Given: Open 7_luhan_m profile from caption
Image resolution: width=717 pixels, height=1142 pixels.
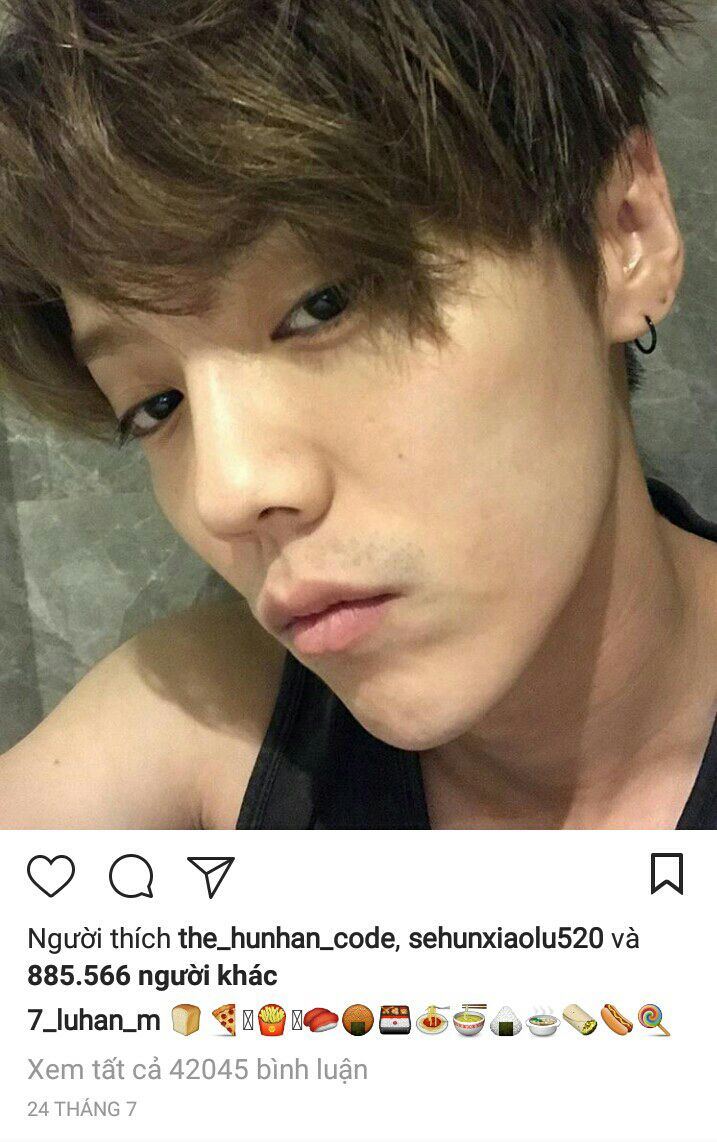Looking at the screenshot, I should coord(94,1021).
